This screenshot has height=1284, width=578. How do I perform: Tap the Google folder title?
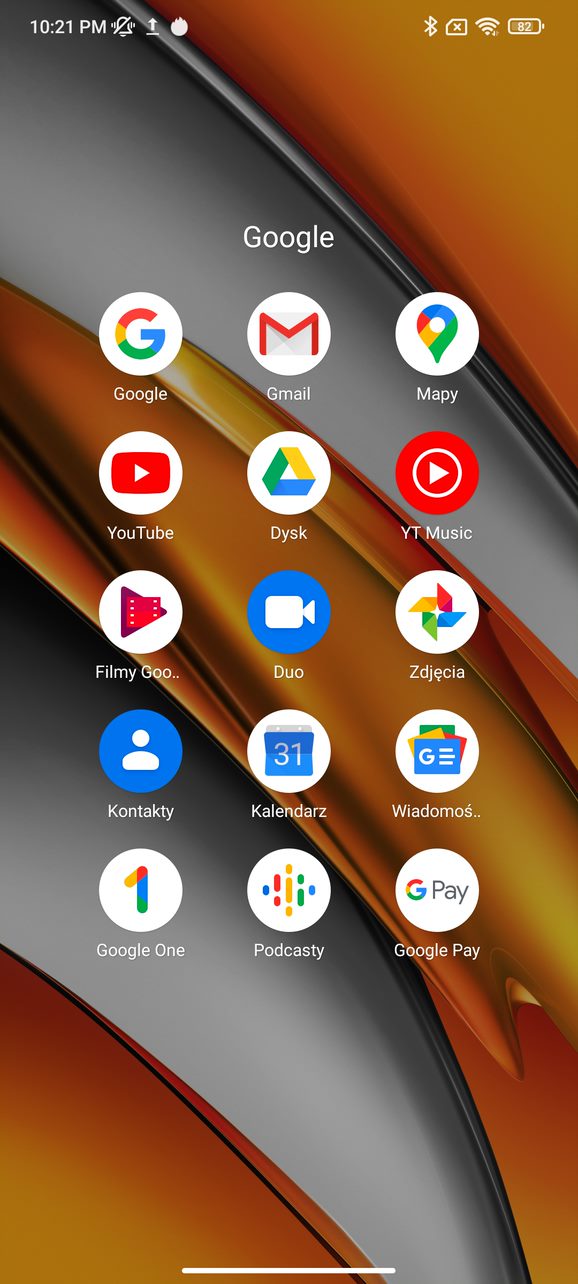coord(288,238)
